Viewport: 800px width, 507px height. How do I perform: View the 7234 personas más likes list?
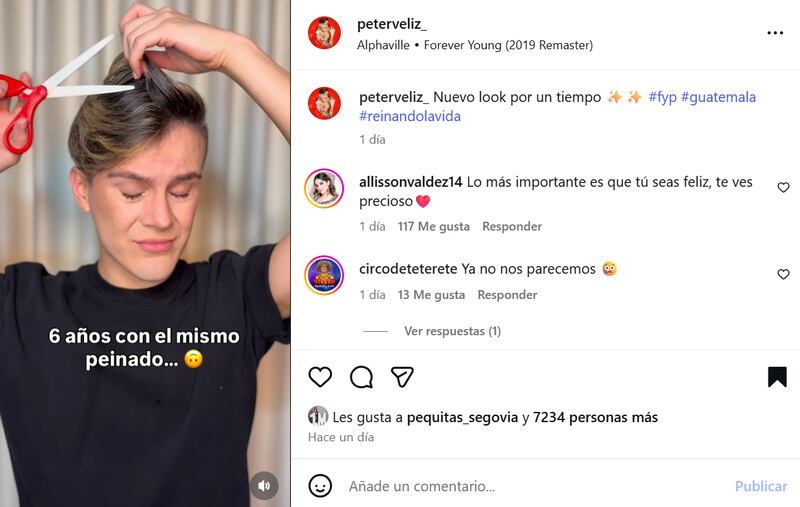coord(595,417)
